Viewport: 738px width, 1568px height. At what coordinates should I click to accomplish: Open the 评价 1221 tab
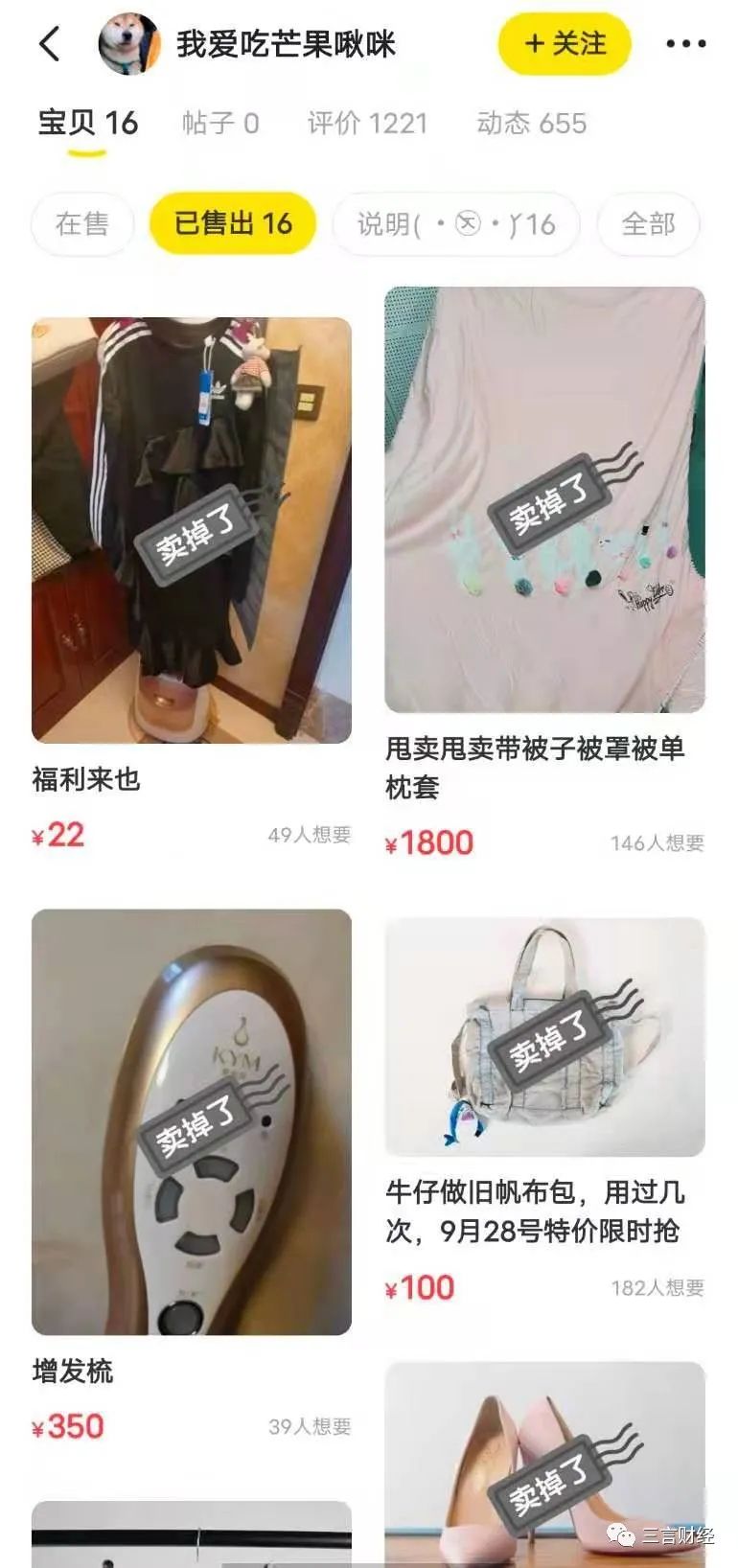[367, 124]
